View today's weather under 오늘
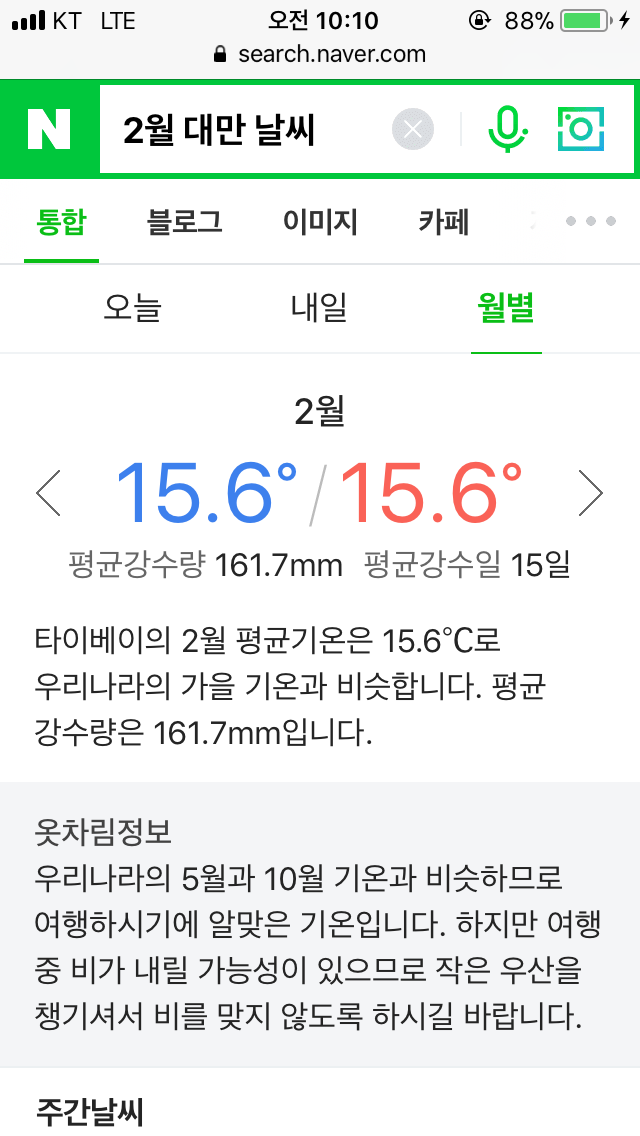Image resolution: width=640 pixels, height=1136 pixels. click(132, 309)
